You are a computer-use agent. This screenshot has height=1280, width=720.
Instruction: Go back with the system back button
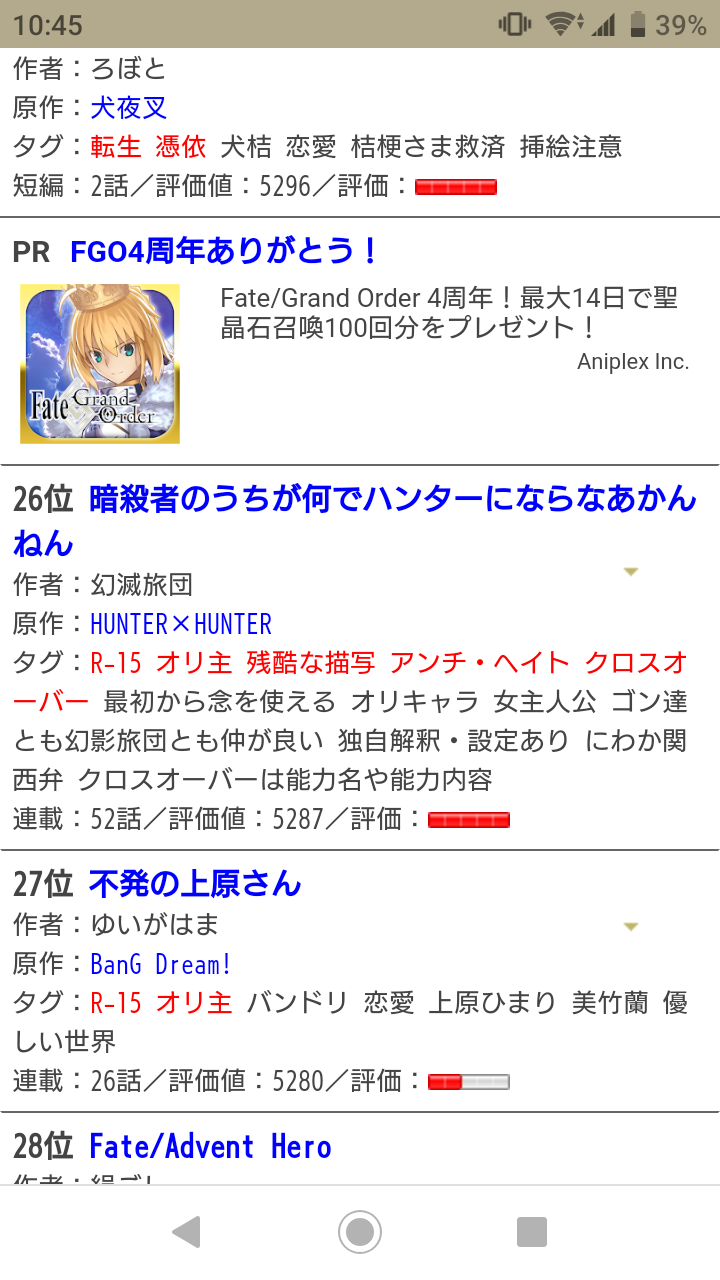tap(186, 1232)
